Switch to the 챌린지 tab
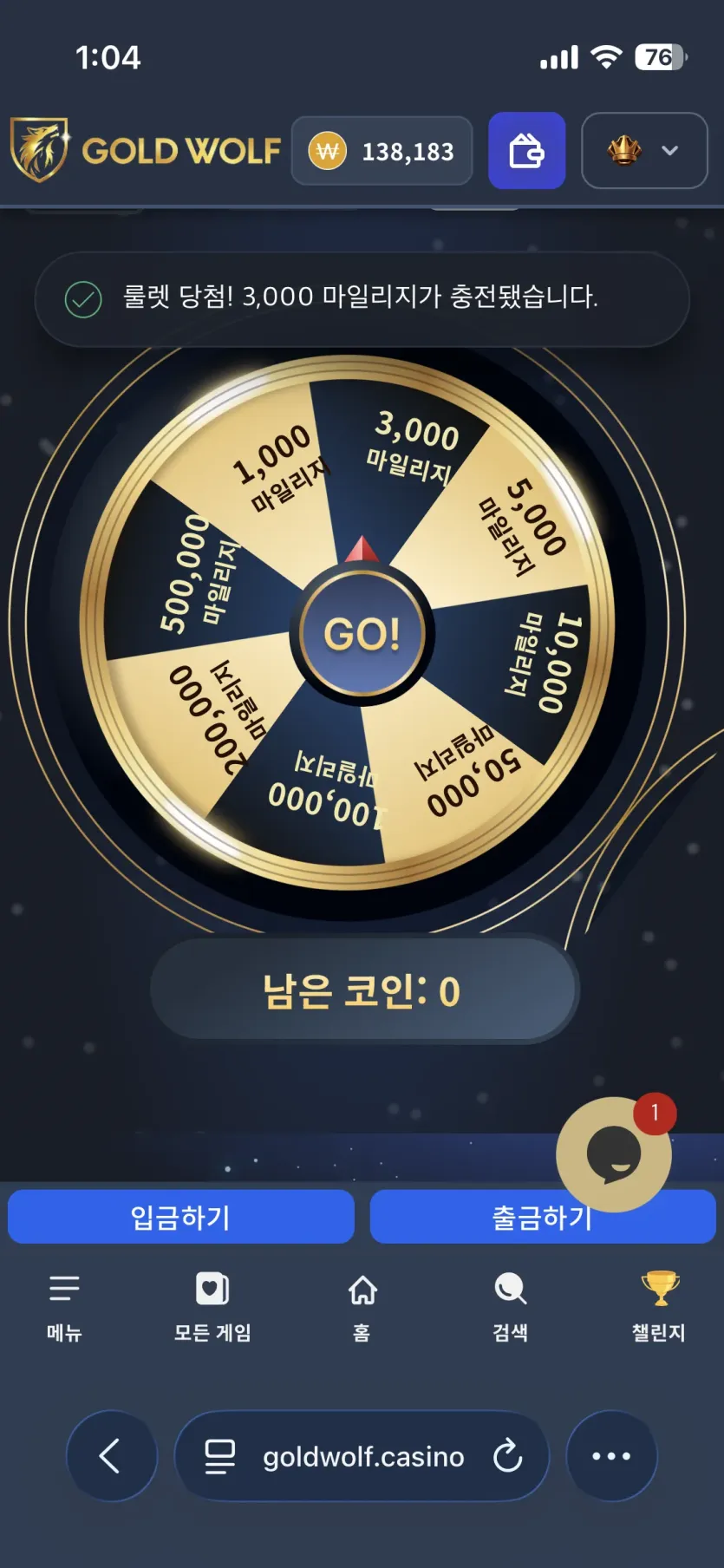The height and width of the screenshot is (1568, 724). pos(659,1307)
